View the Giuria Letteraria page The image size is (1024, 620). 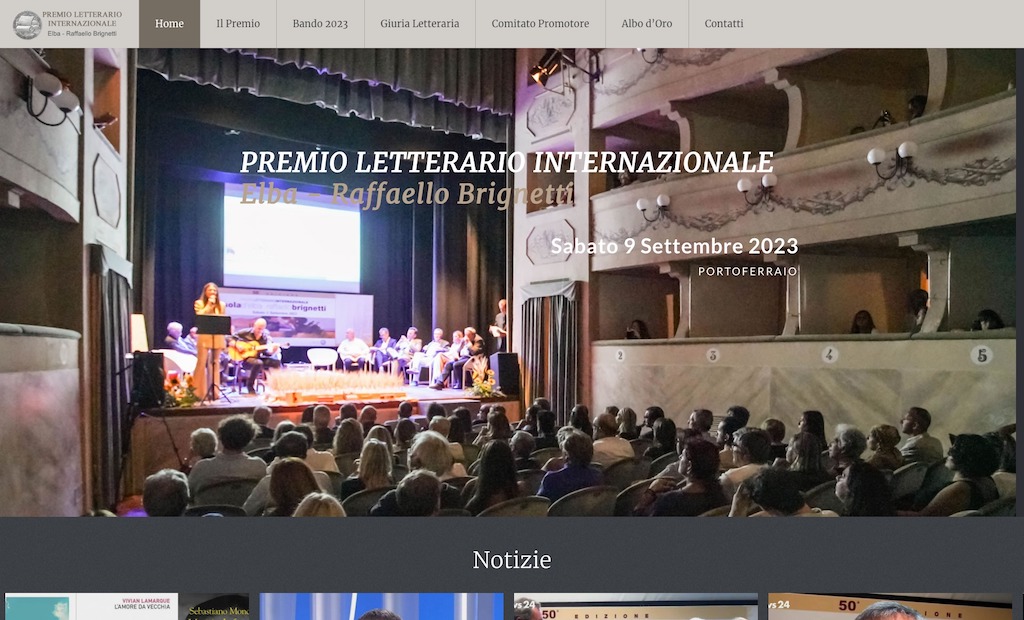pos(419,24)
